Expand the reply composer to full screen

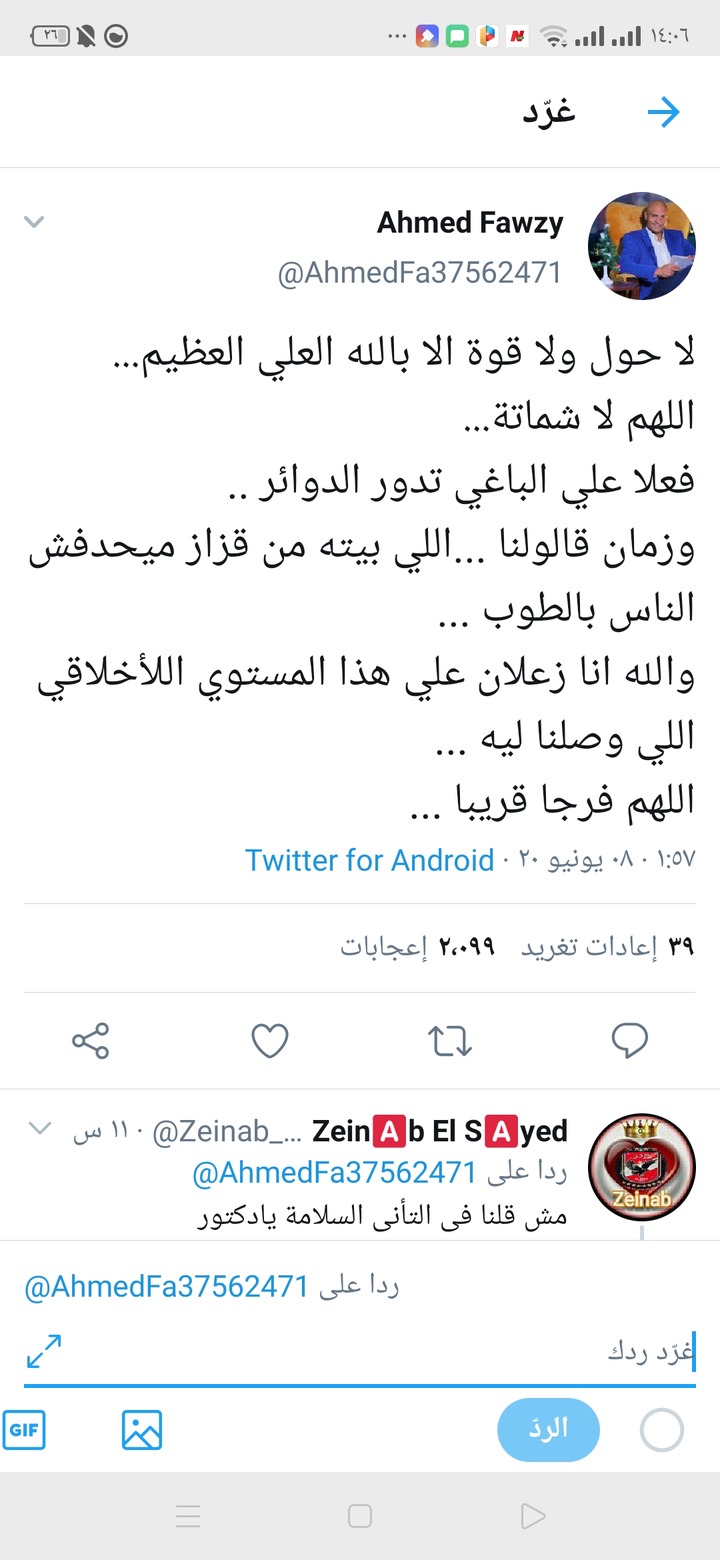44,1351
